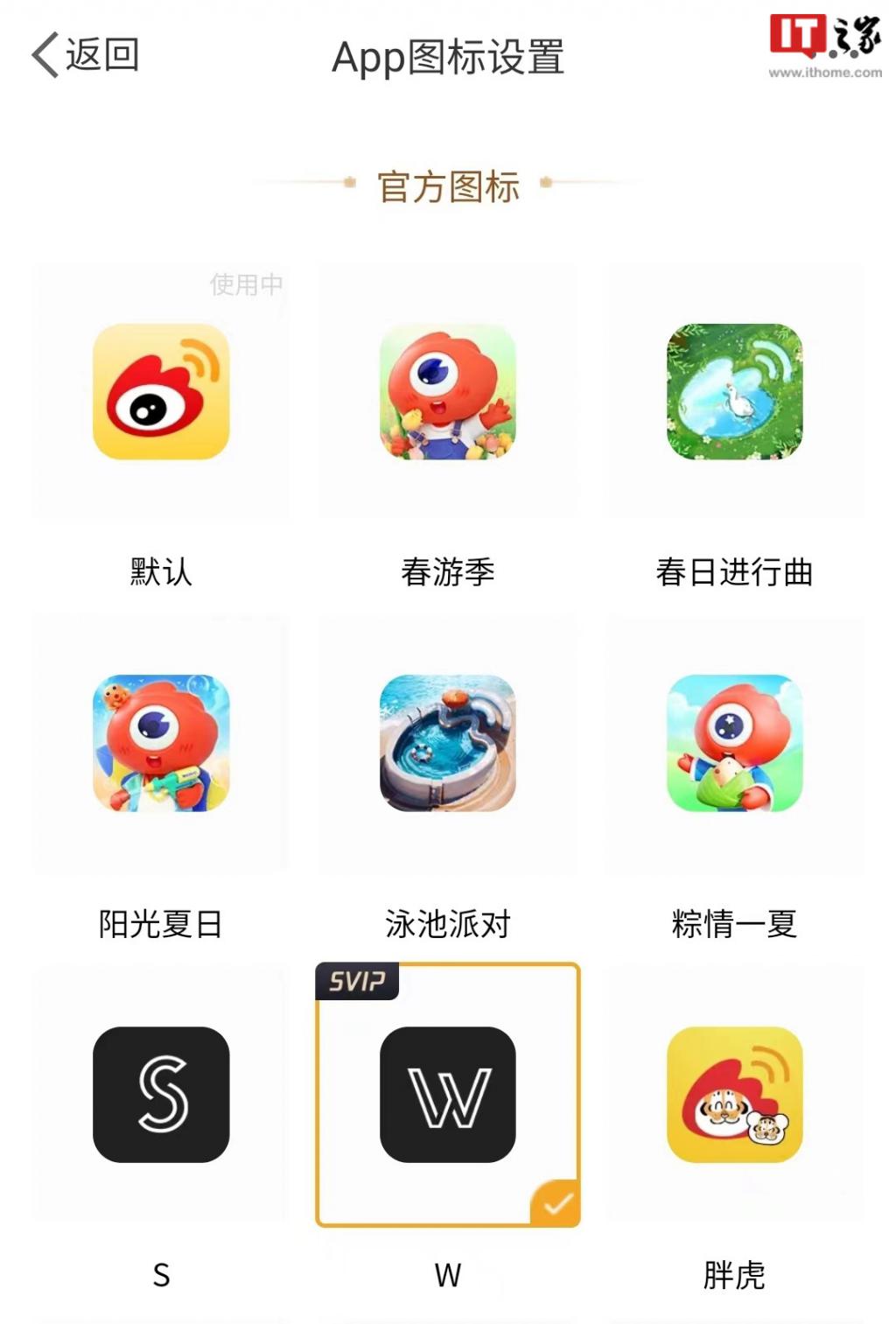Select the 泳池派对 pool icon
The width and height of the screenshot is (896, 1324).
447,743
